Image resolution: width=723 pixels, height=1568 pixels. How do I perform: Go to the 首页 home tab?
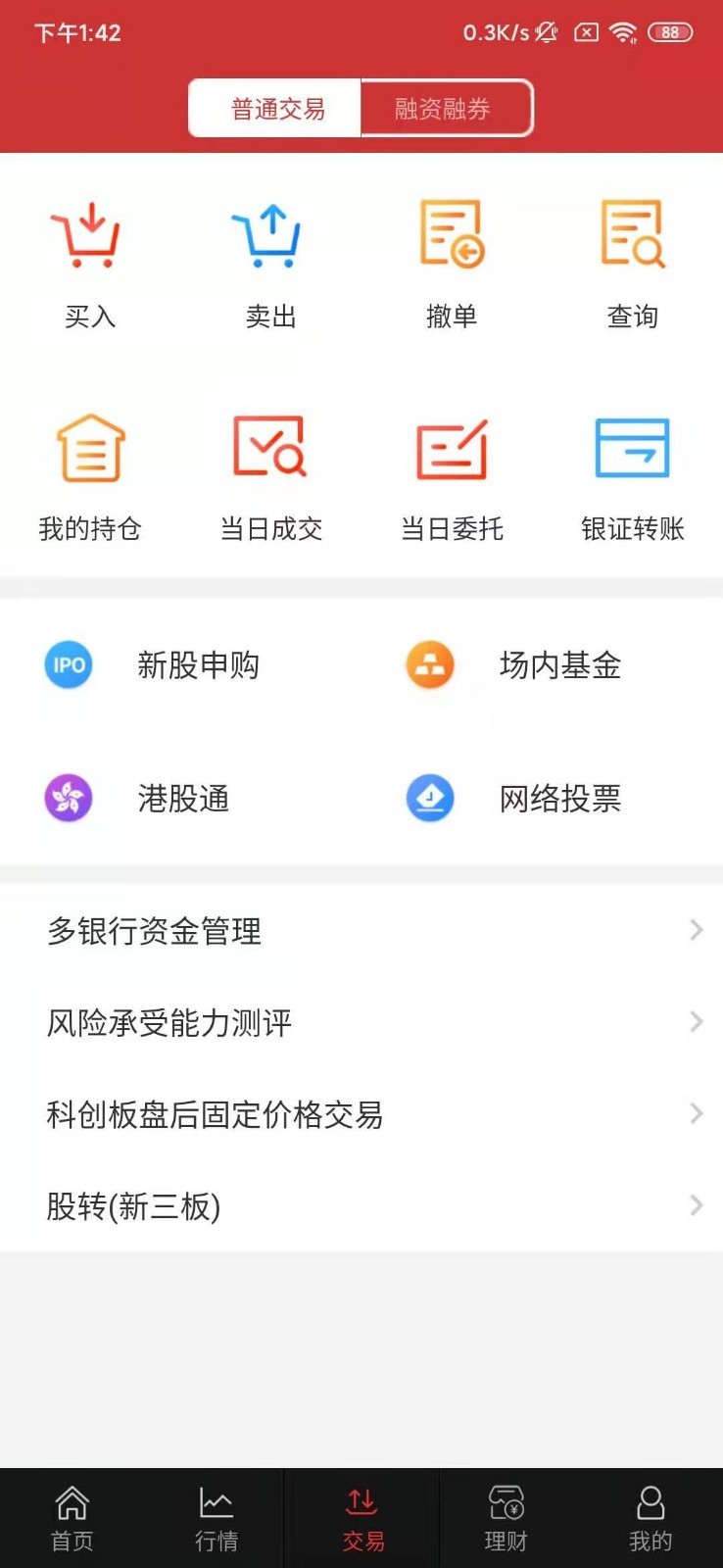[x=72, y=1518]
